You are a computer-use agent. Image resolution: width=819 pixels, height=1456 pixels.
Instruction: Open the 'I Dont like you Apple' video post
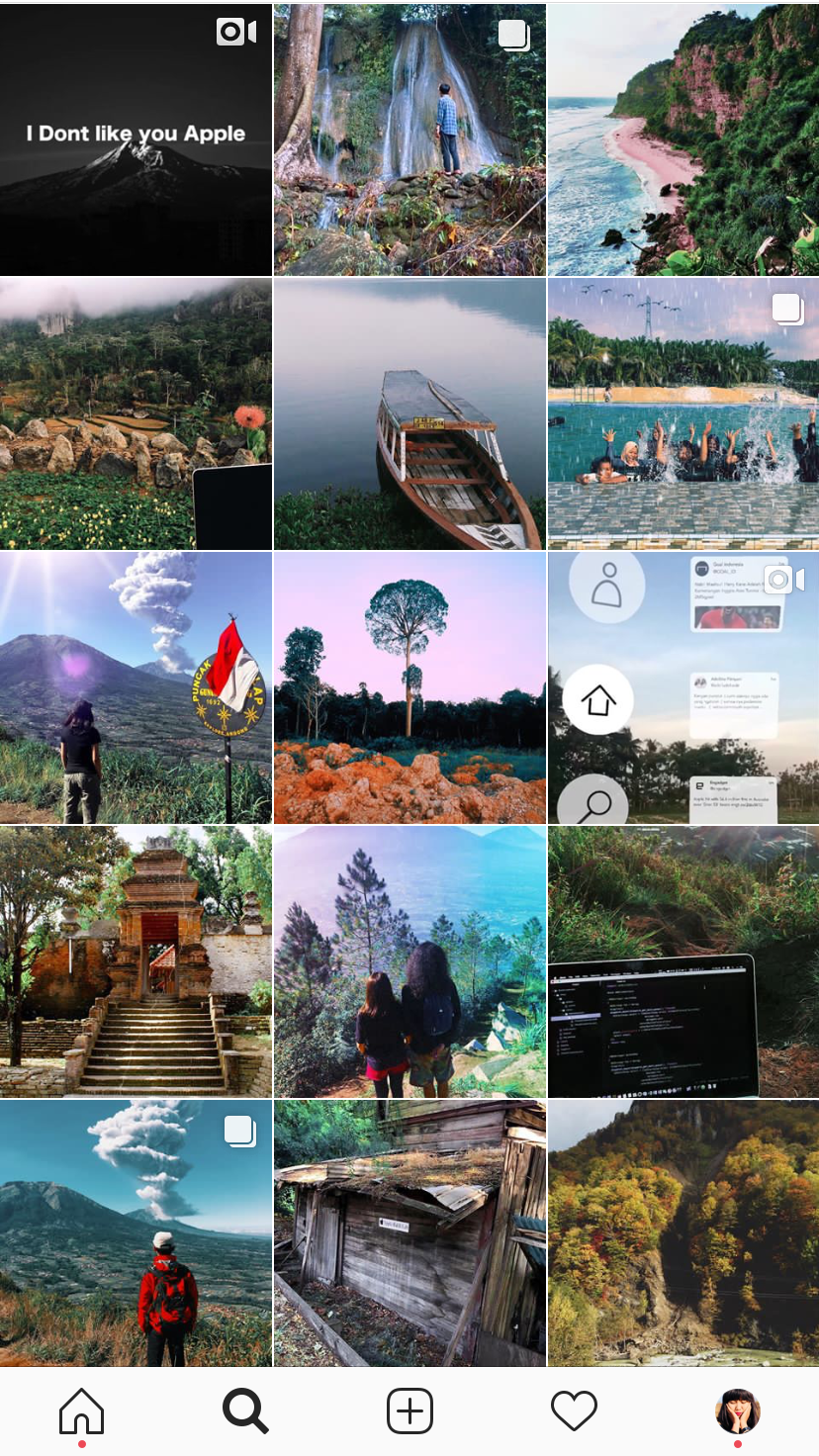(x=136, y=138)
